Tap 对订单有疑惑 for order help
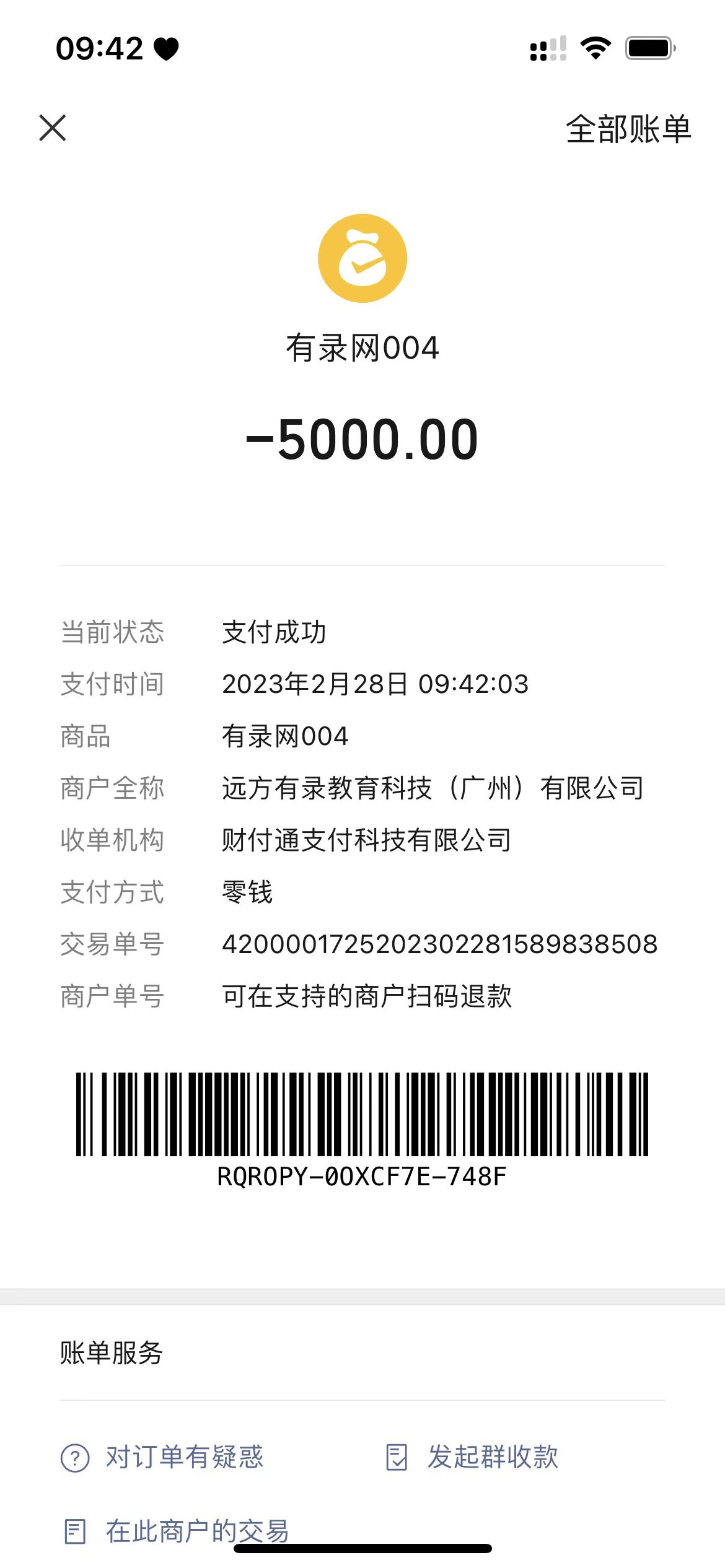This screenshot has width=725, height=1568. tap(163, 1457)
